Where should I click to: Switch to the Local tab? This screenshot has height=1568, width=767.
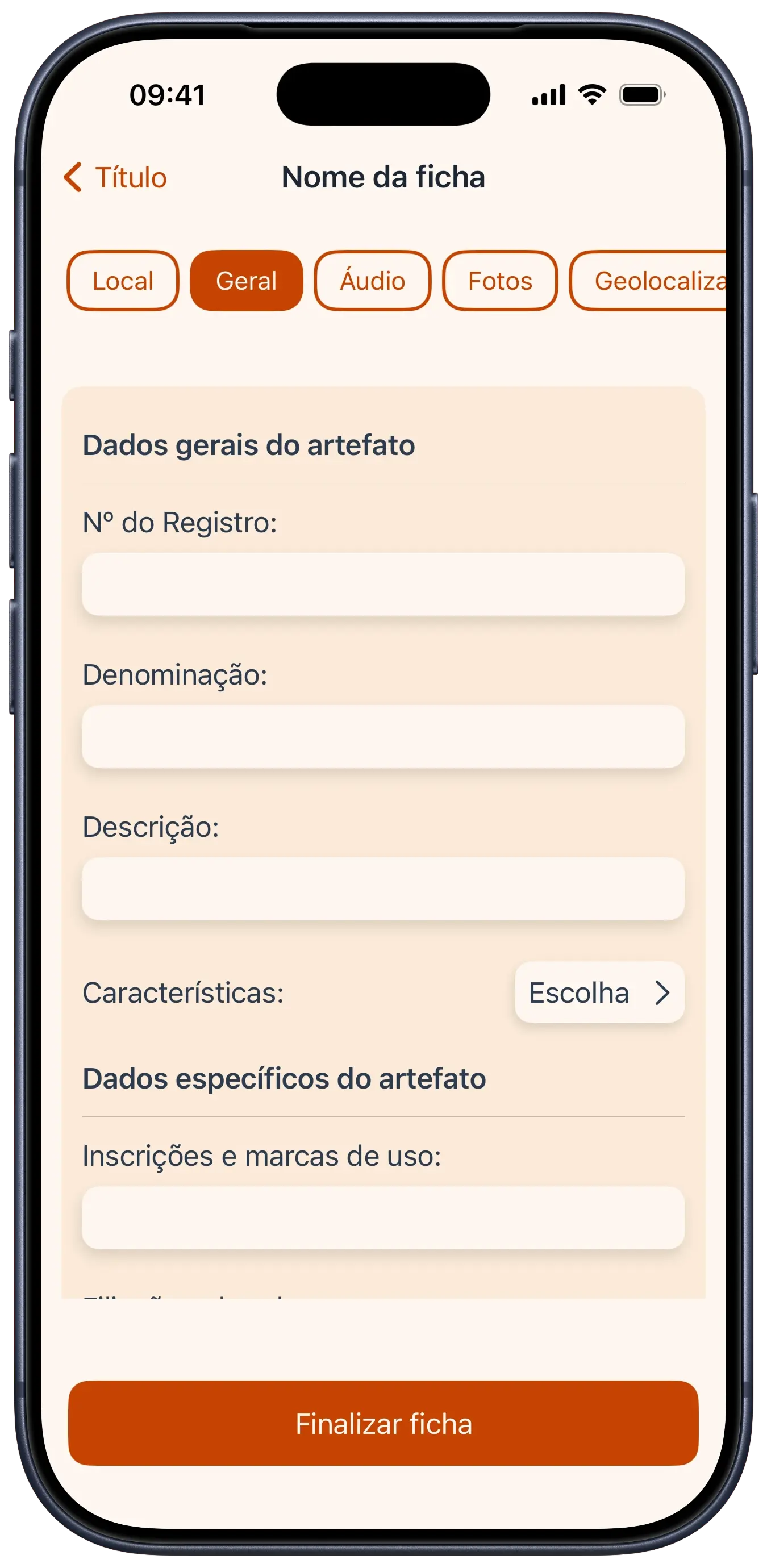[x=123, y=281]
